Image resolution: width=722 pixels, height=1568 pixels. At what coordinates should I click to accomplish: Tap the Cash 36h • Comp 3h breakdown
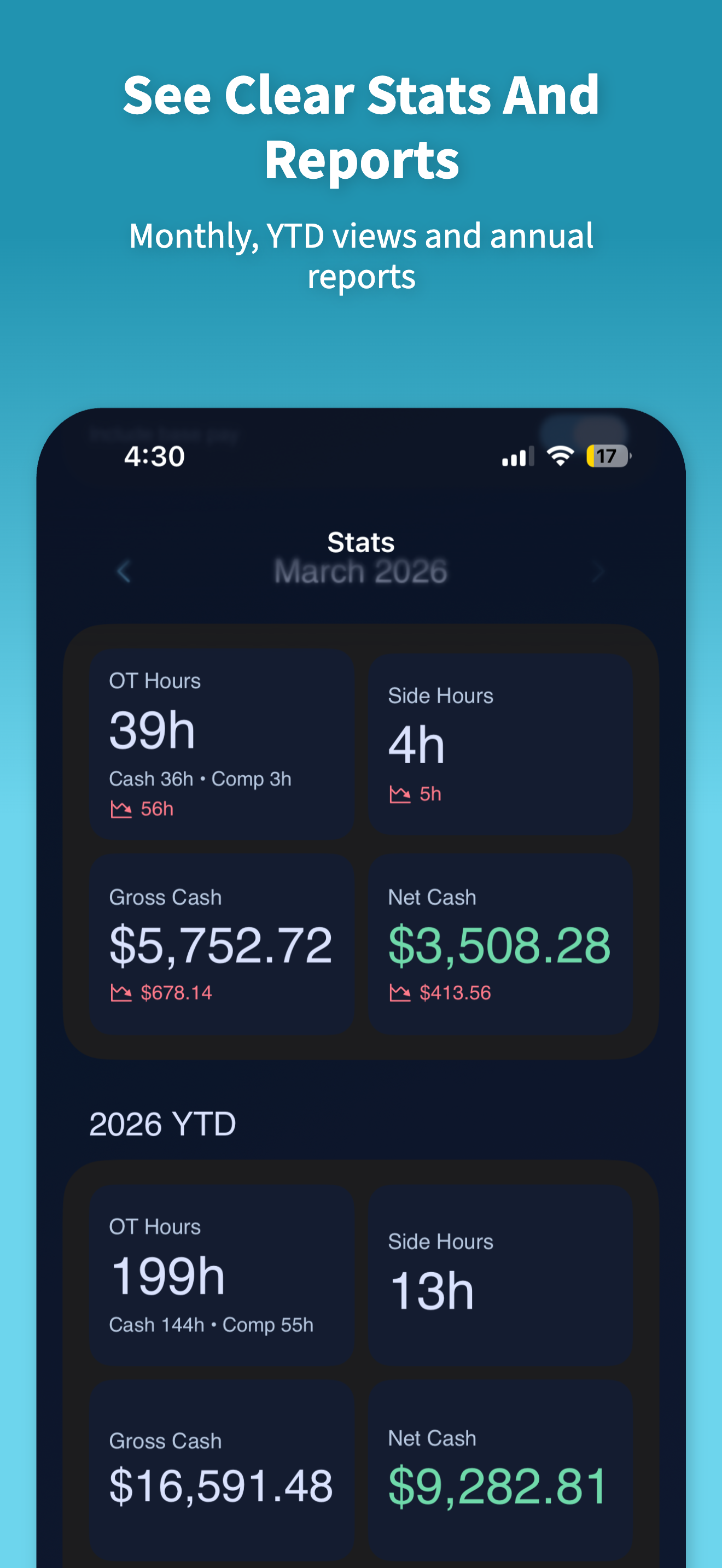(x=200, y=779)
